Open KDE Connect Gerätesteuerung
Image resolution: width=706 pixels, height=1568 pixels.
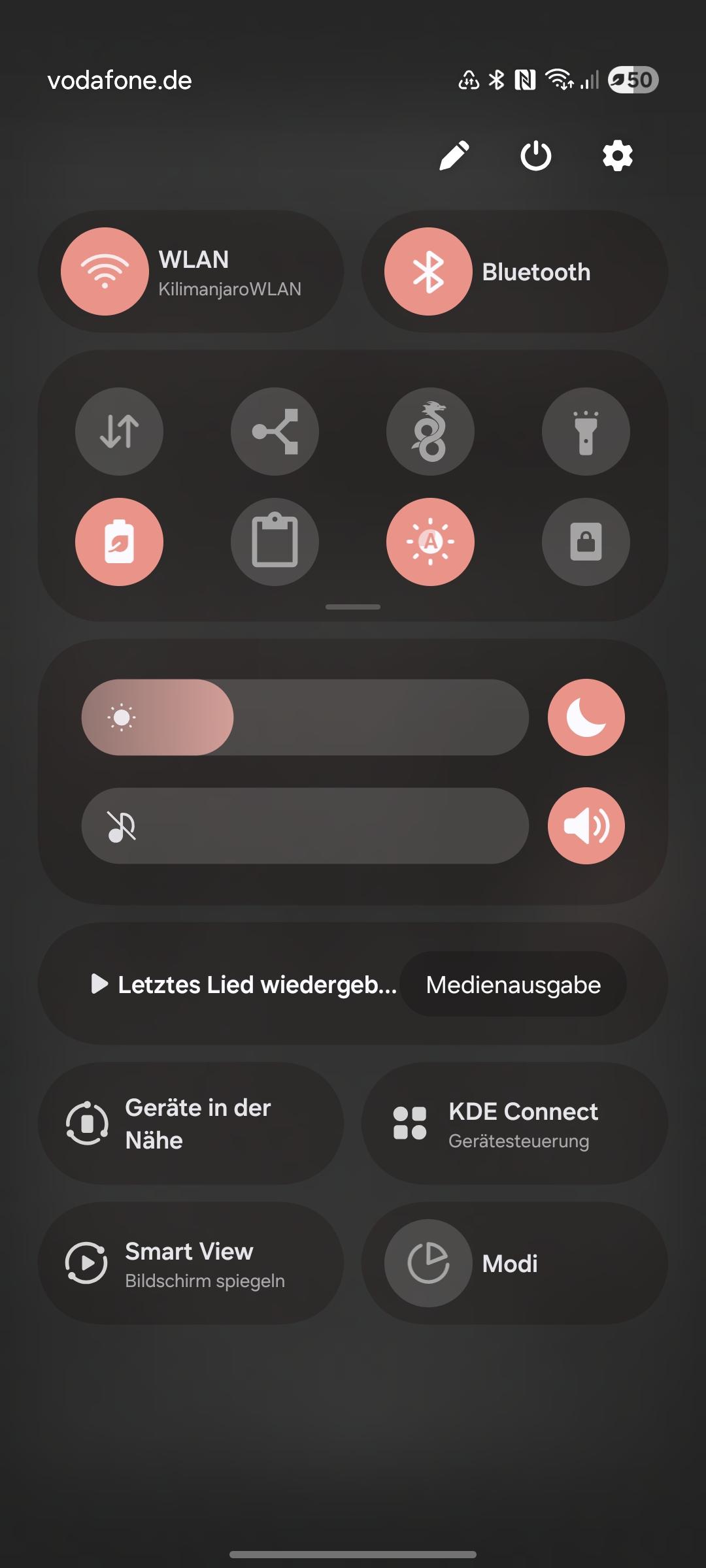coord(514,1124)
